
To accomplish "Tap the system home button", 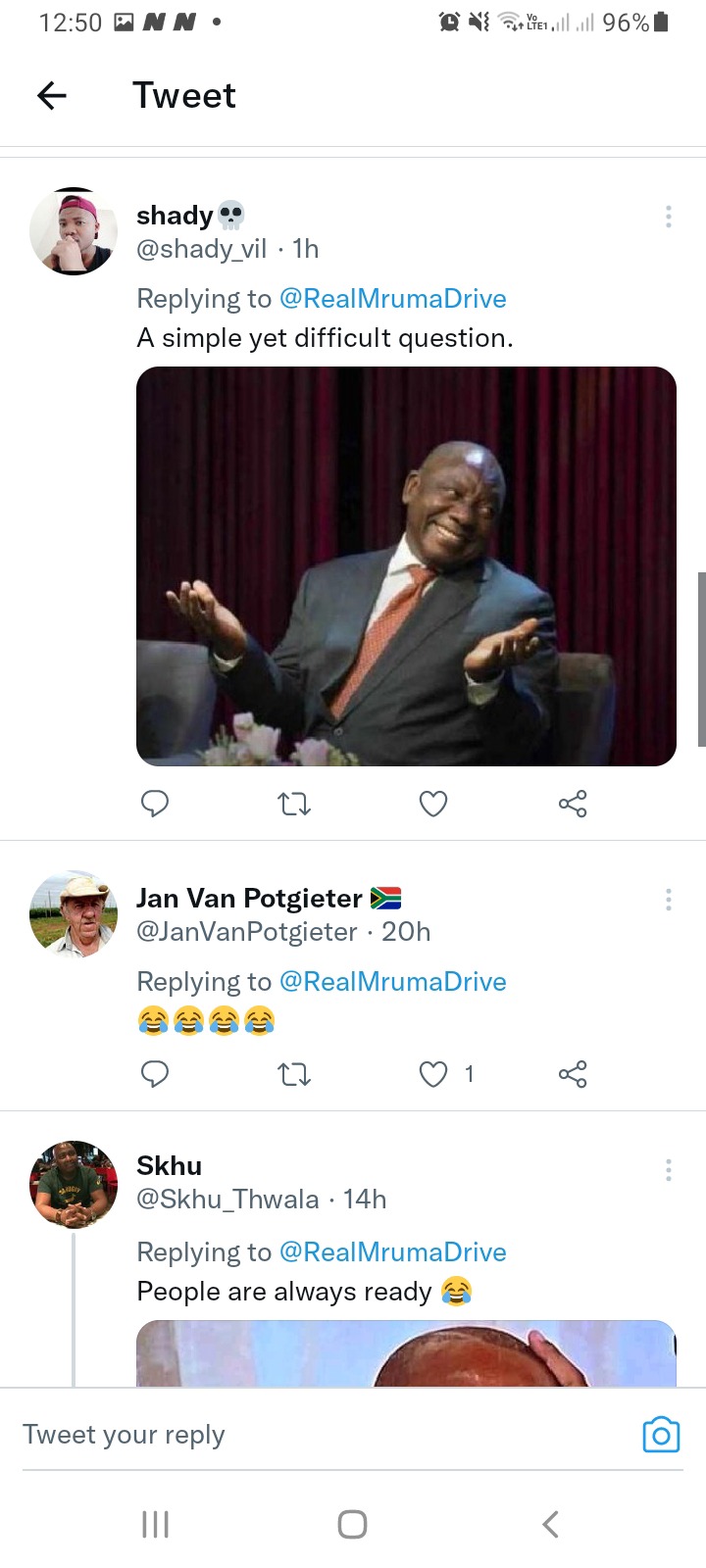I will point(352,1524).
